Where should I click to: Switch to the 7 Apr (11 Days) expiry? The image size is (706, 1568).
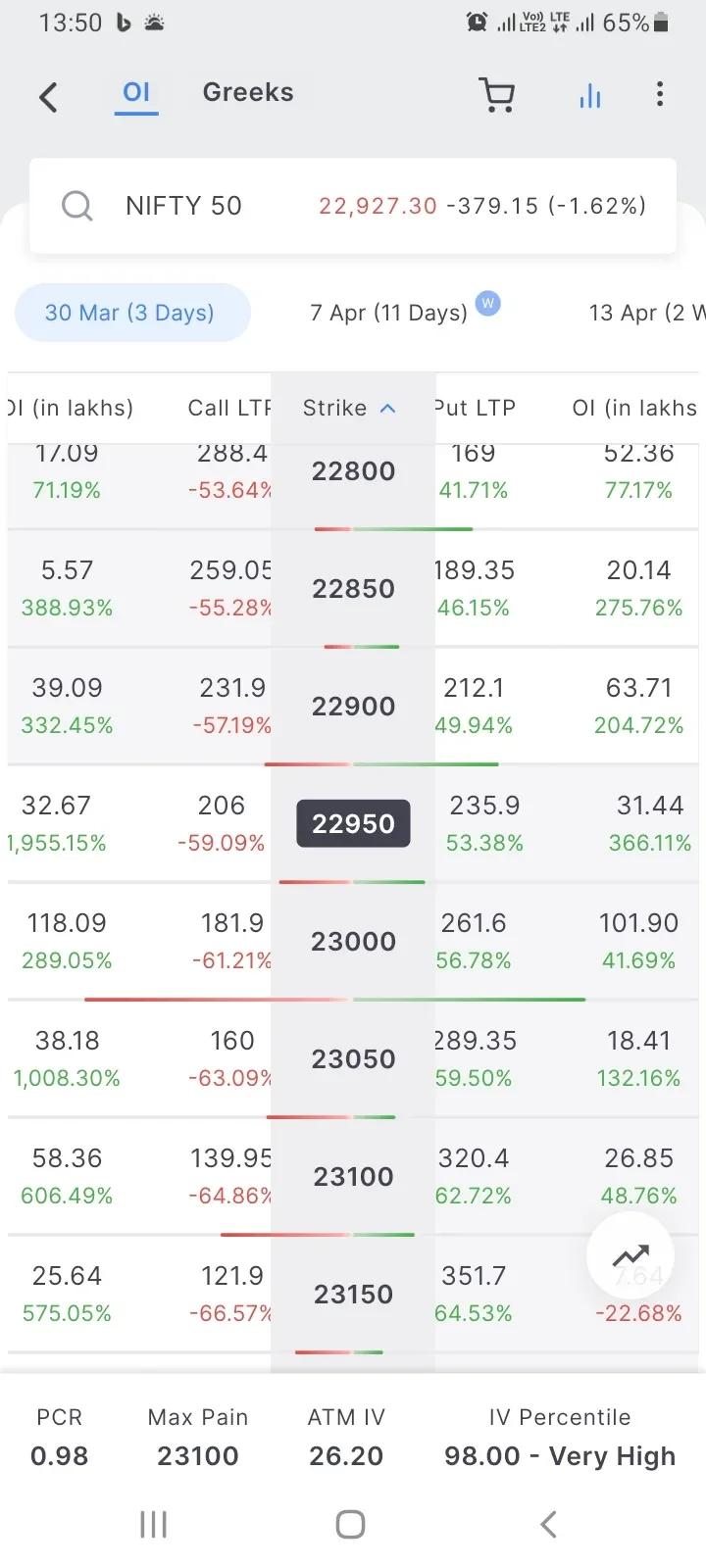388,312
